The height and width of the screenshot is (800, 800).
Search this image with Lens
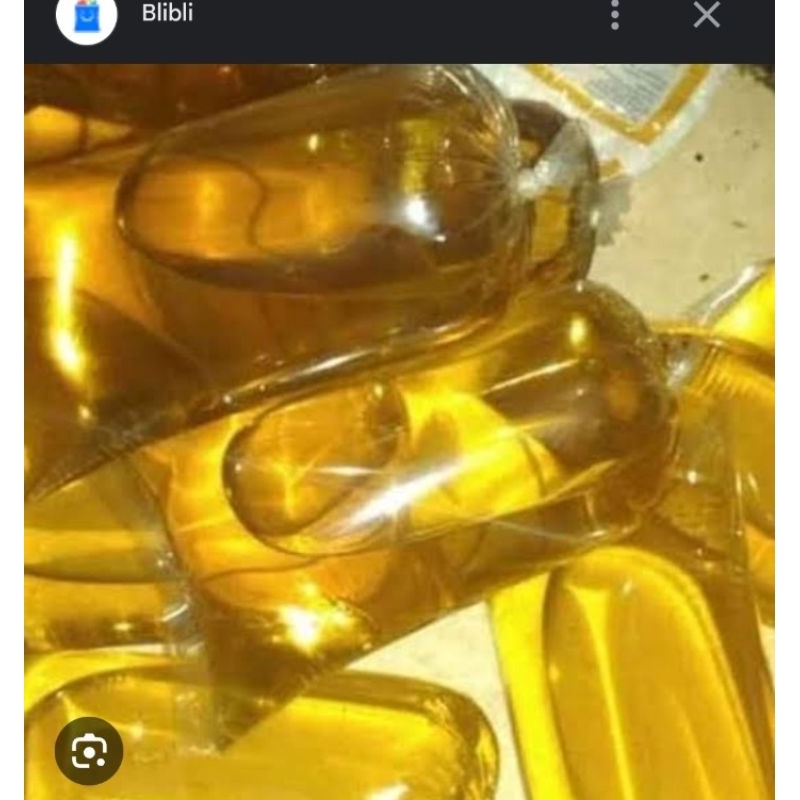pyautogui.click(x=89, y=751)
